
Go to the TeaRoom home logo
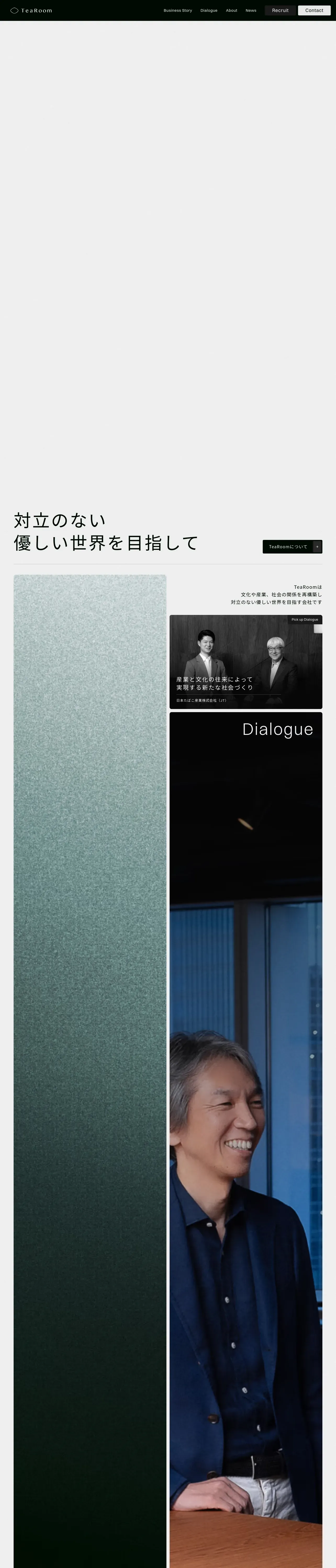tap(31, 10)
